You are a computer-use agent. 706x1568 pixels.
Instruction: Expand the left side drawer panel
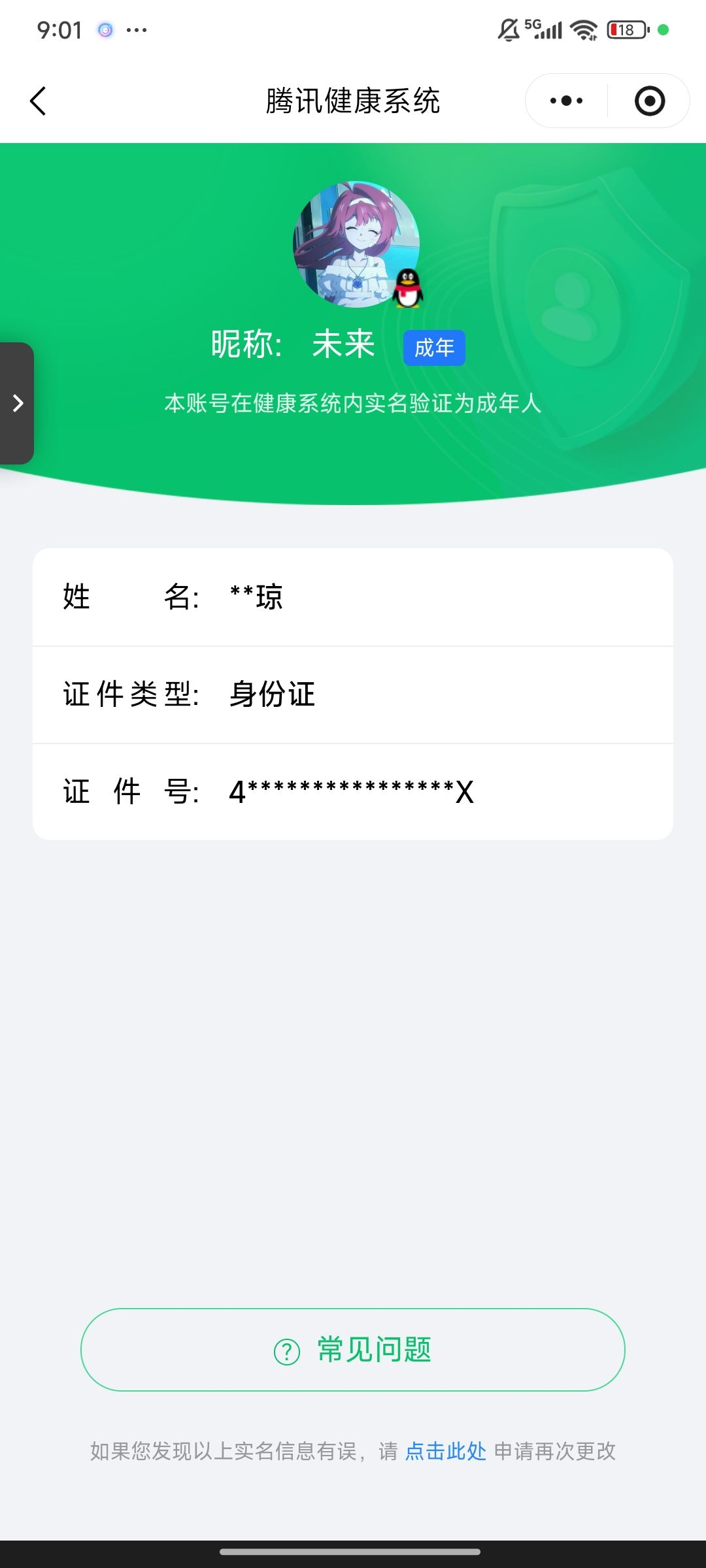click(x=16, y=404)
